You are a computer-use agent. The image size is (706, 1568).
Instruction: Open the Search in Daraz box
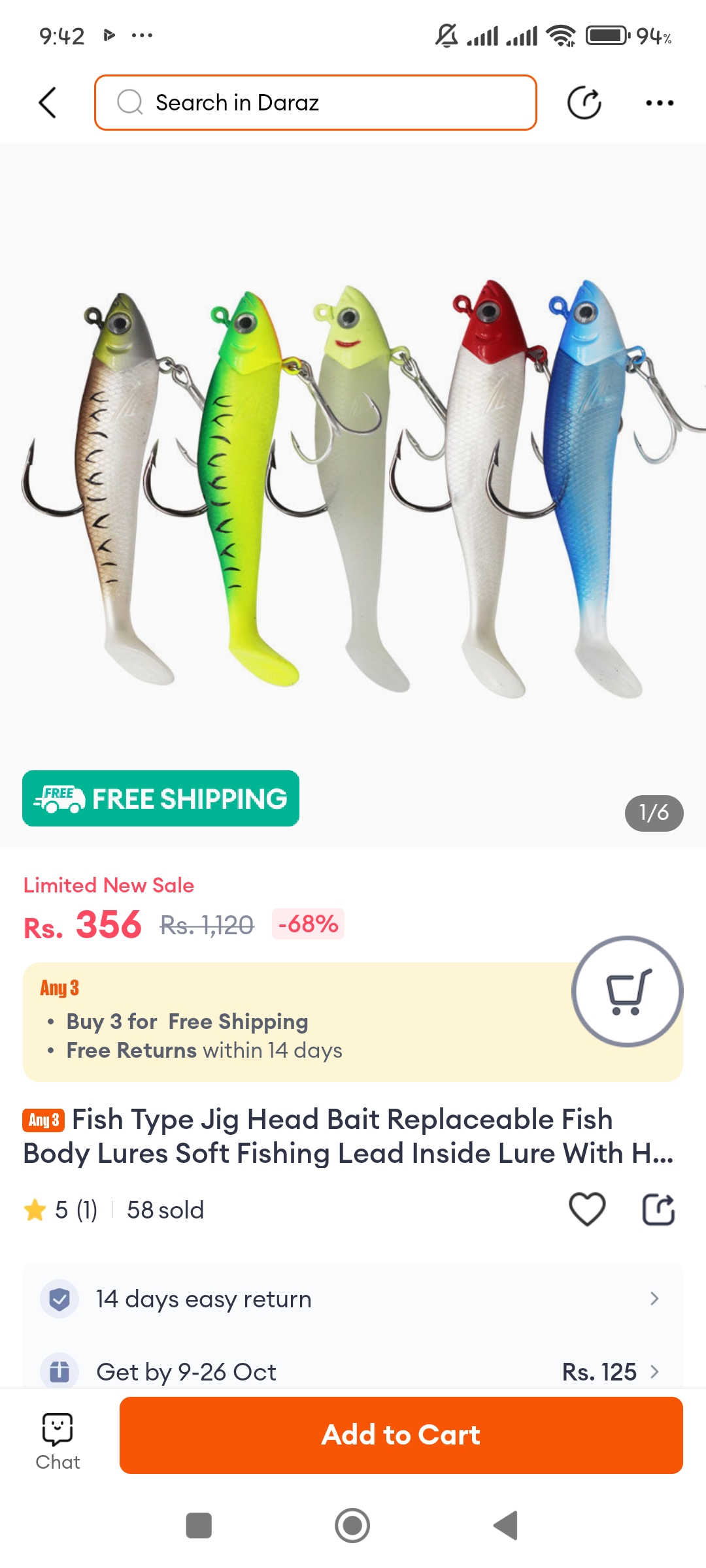point(315,103)
